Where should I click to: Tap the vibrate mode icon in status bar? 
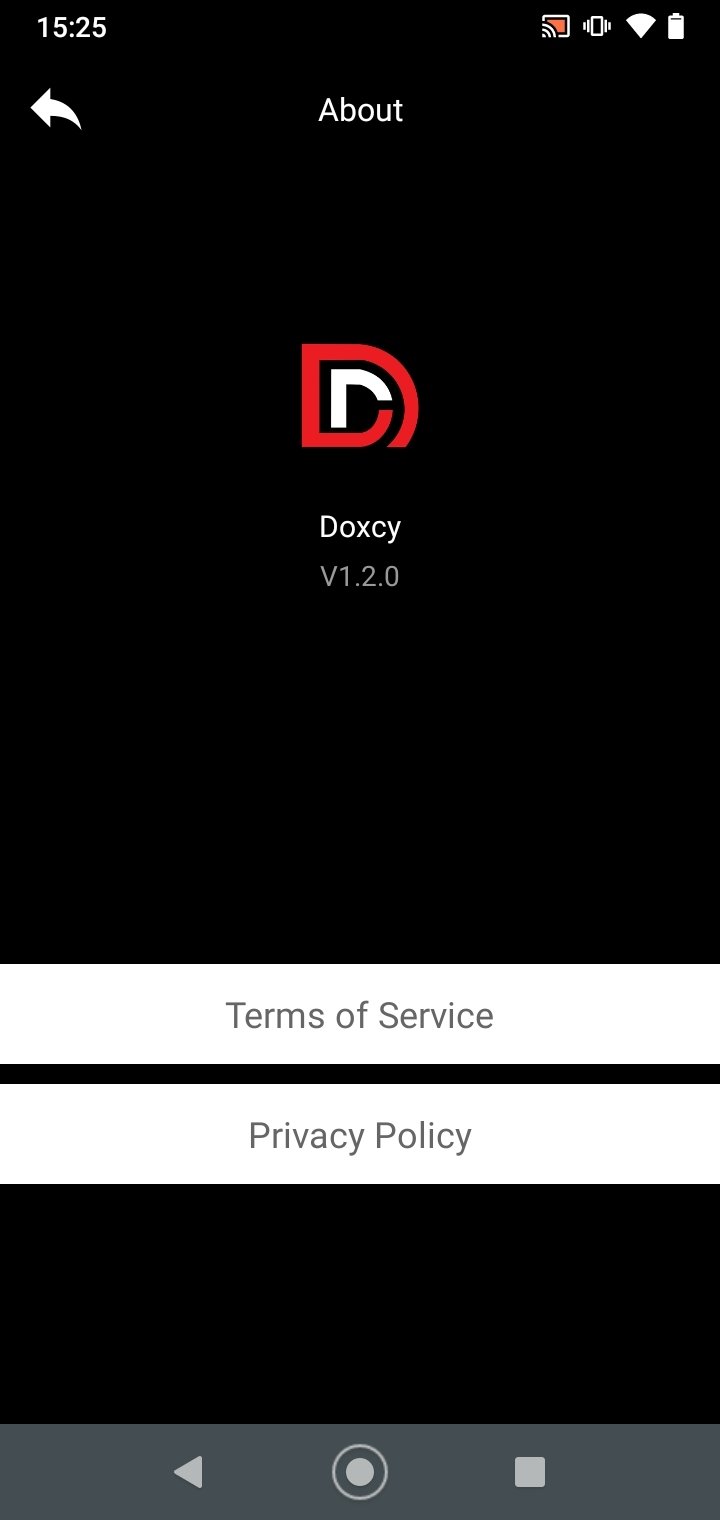(x=596, y=26)
